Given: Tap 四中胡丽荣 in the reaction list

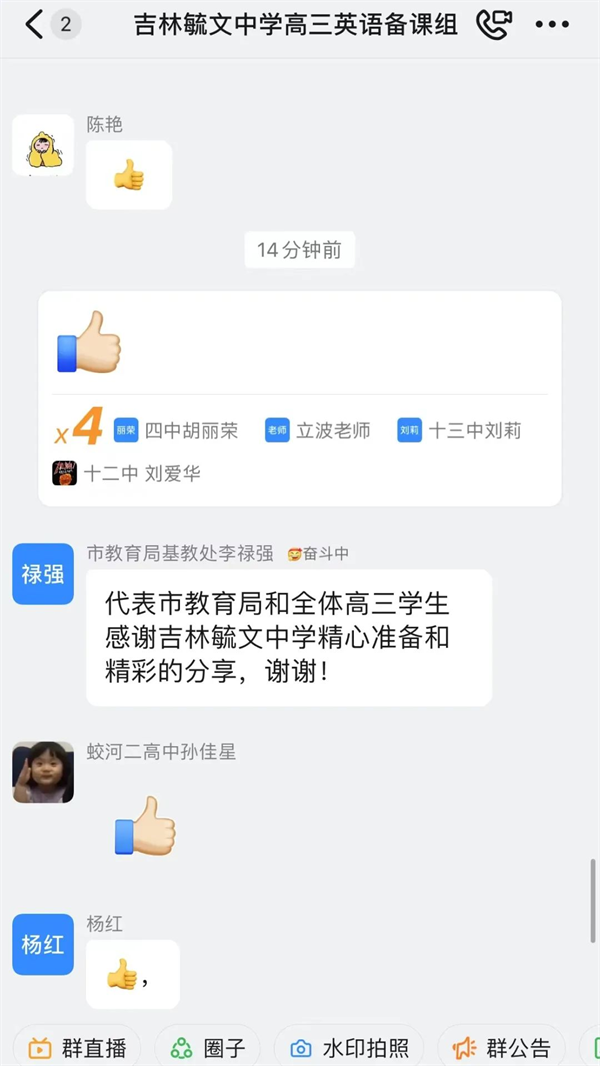Looking at the screenshot, I should click(x=178, y=431).
